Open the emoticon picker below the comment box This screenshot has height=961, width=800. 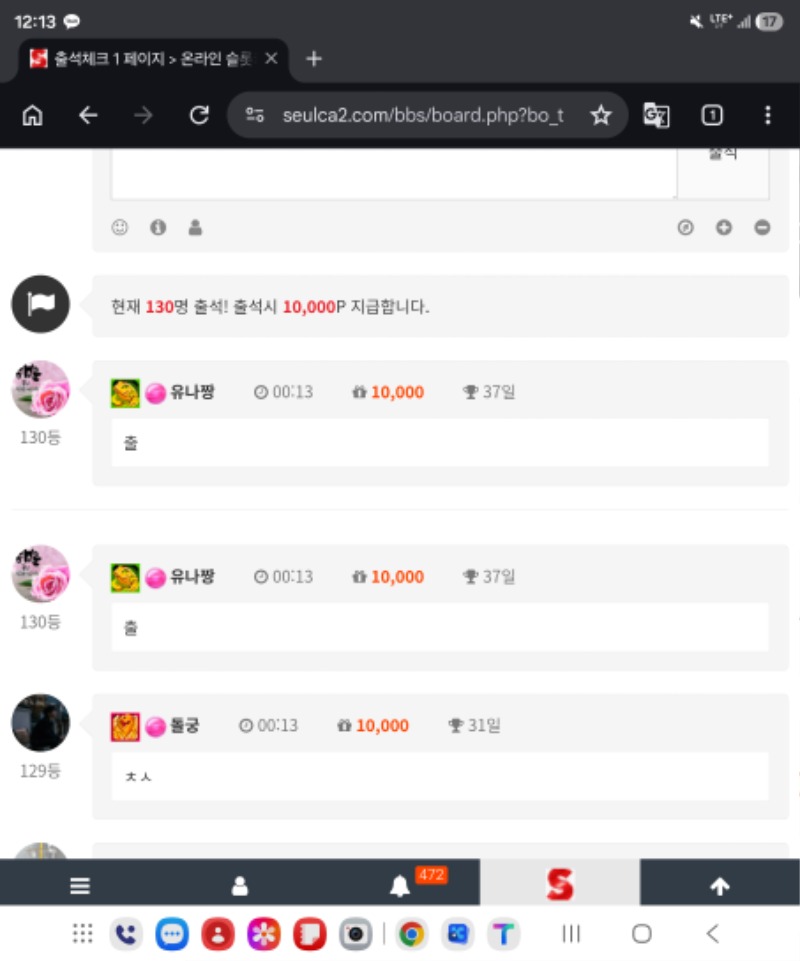point(120,227)
